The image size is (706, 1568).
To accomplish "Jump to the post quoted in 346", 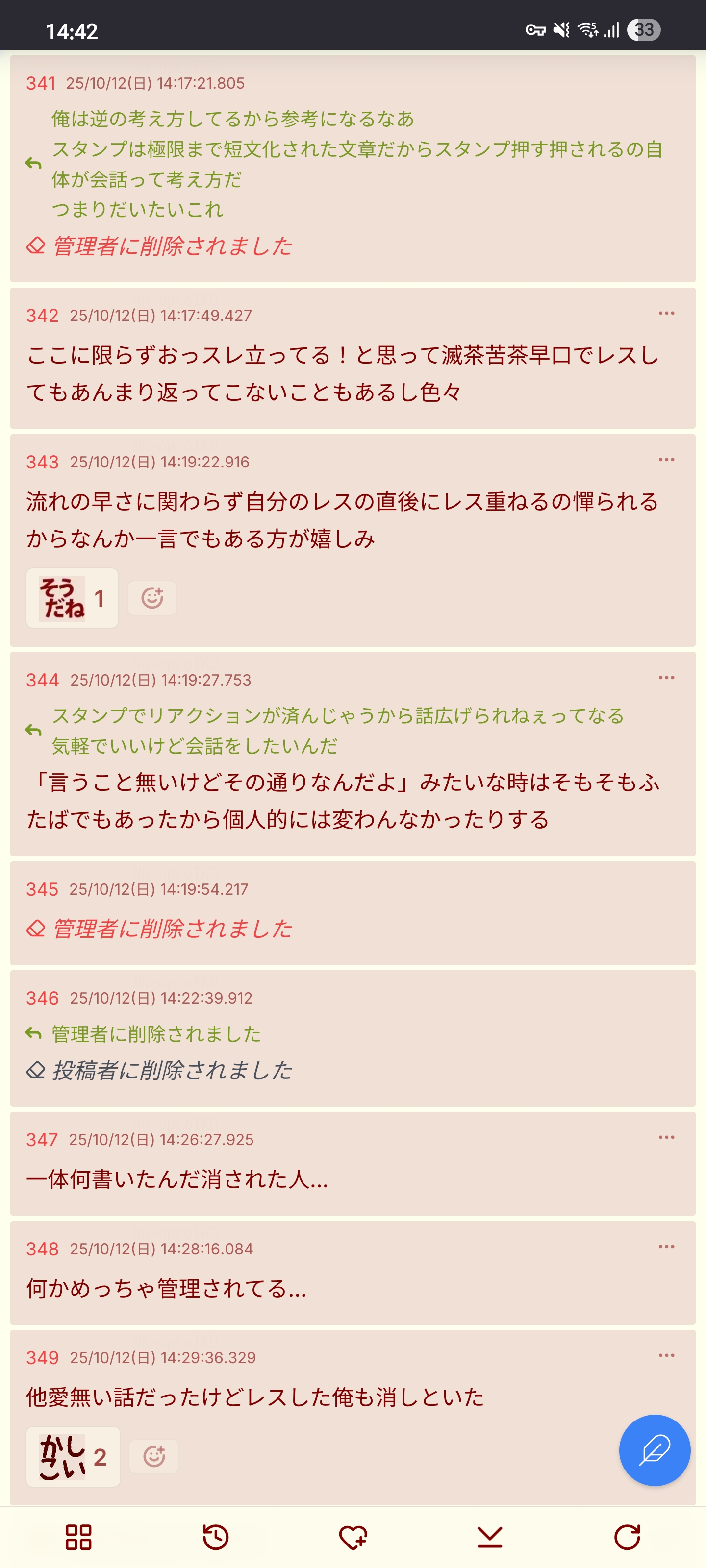I will (156, 1033).
